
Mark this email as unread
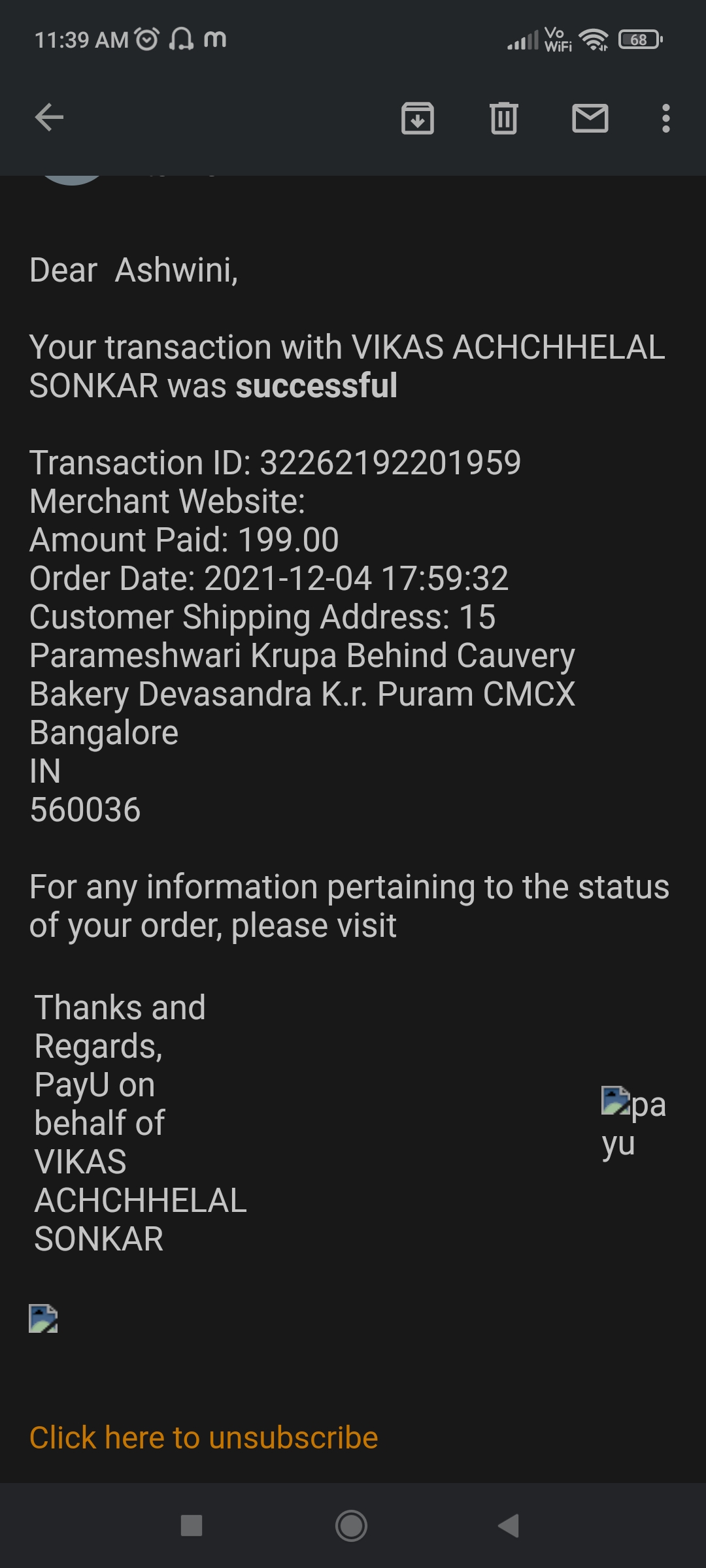pos(590,118)
